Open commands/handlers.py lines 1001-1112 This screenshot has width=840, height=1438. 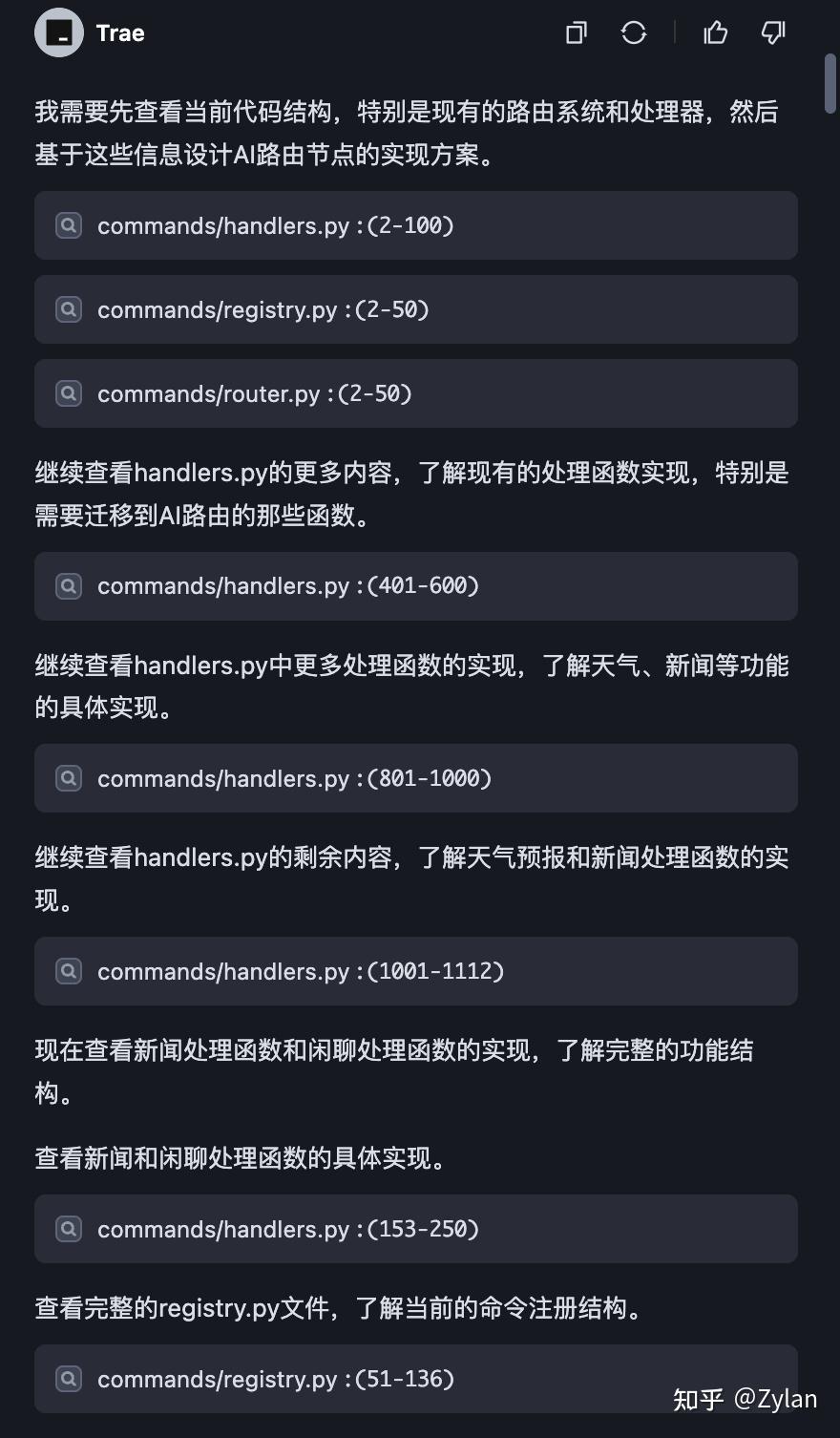pos(301,972)
